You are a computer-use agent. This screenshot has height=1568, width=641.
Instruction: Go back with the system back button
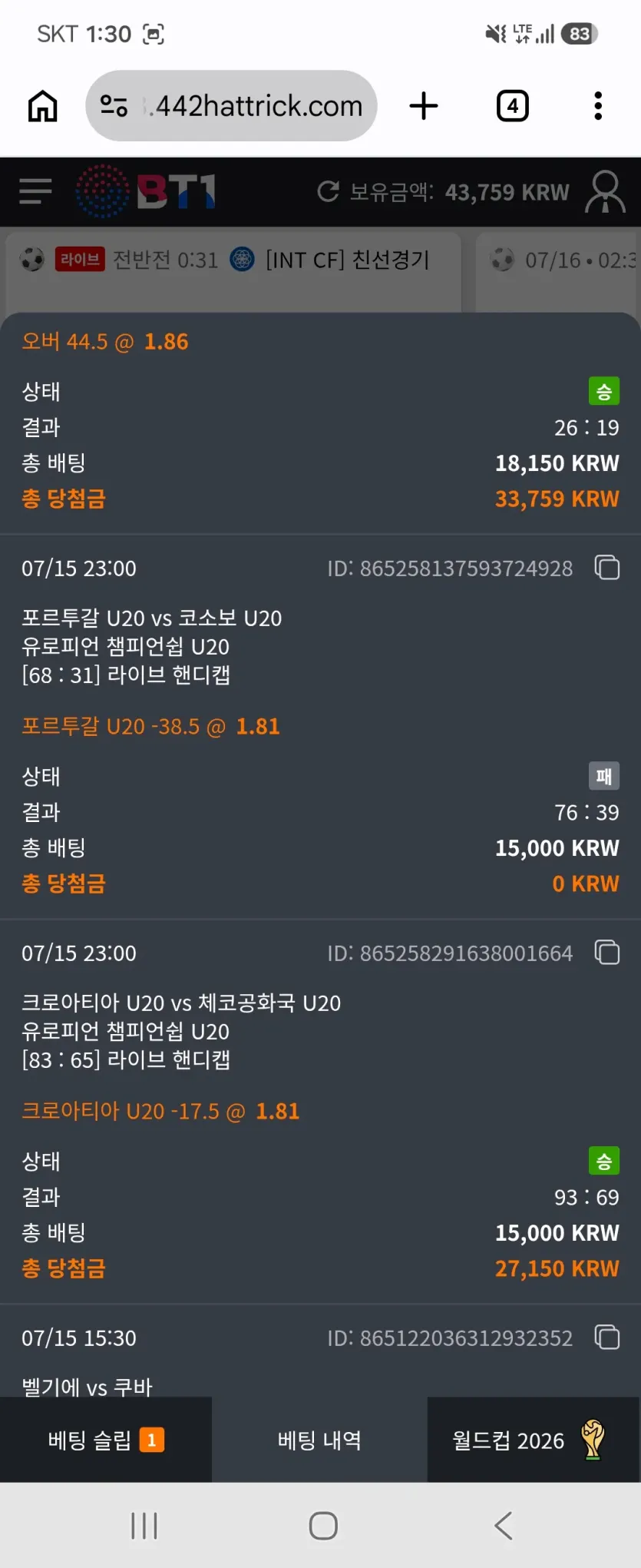[x=504, y=1525]
